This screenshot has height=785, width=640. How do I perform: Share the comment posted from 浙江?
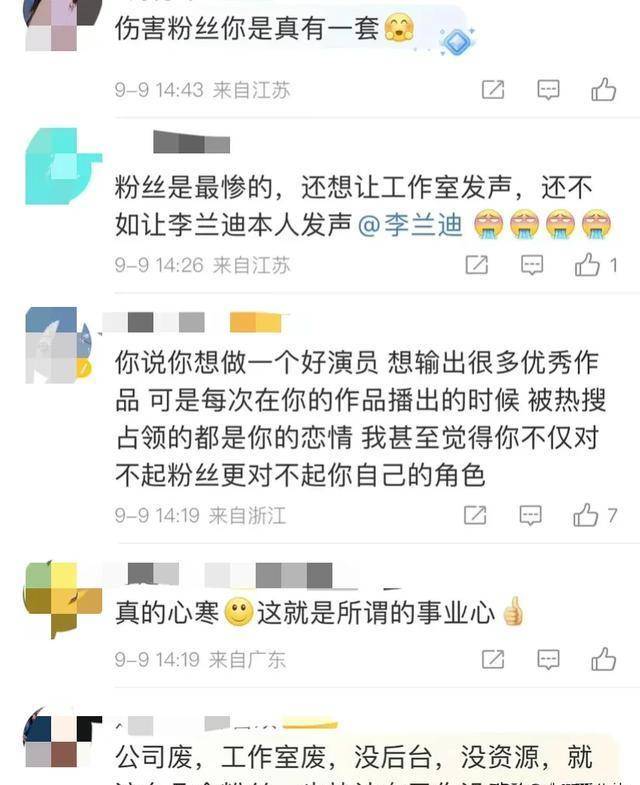(475, 515)
